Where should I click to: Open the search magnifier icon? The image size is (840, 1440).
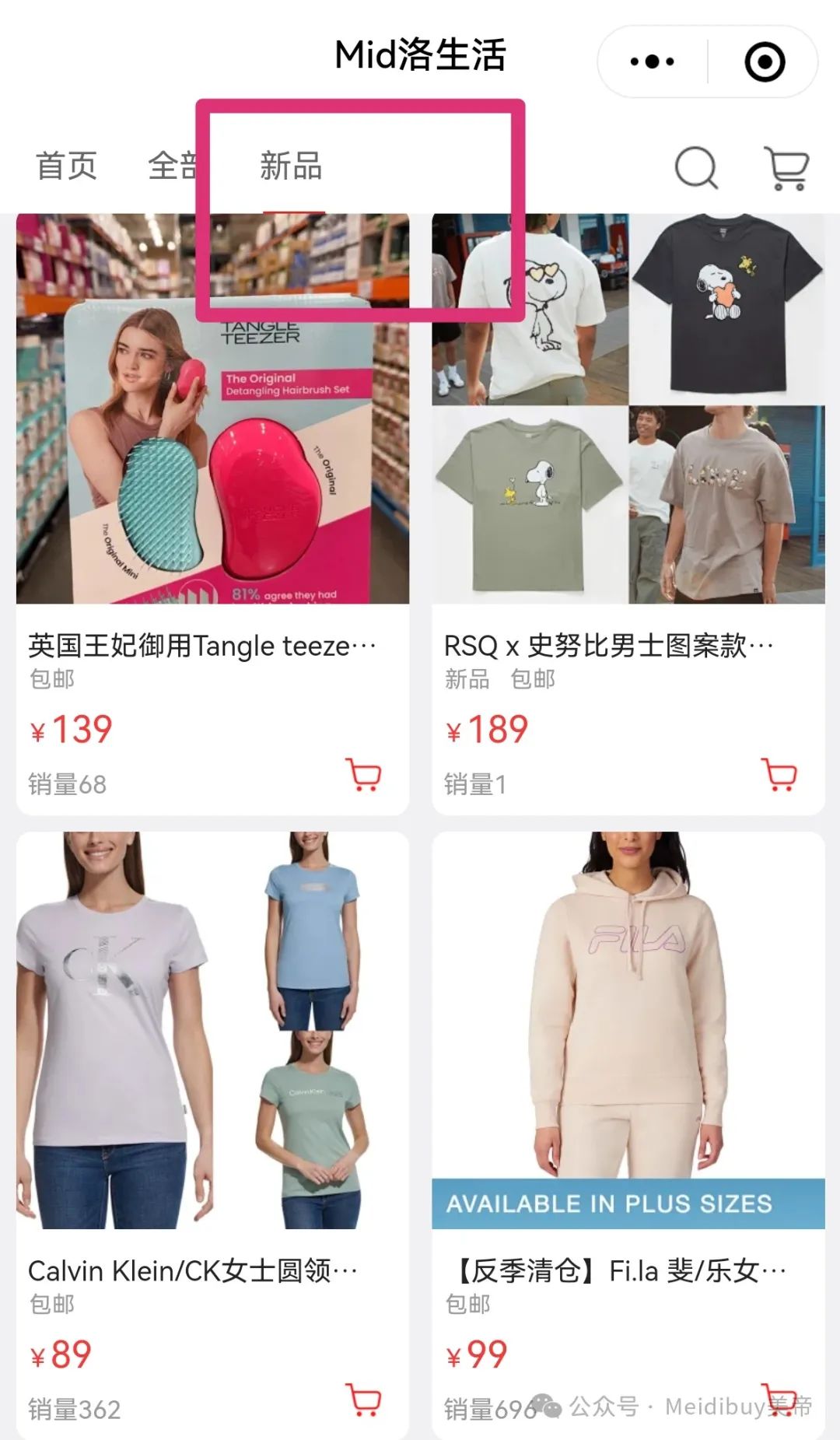696,167
